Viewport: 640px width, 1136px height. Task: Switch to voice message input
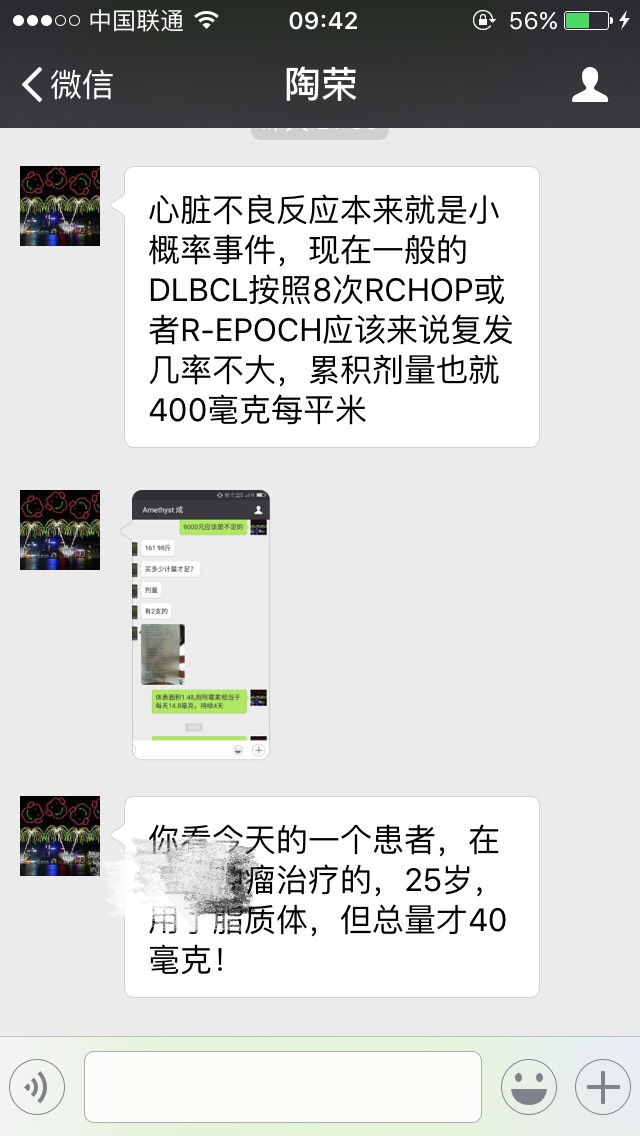pyautogui.click(x=37, y=1086)
